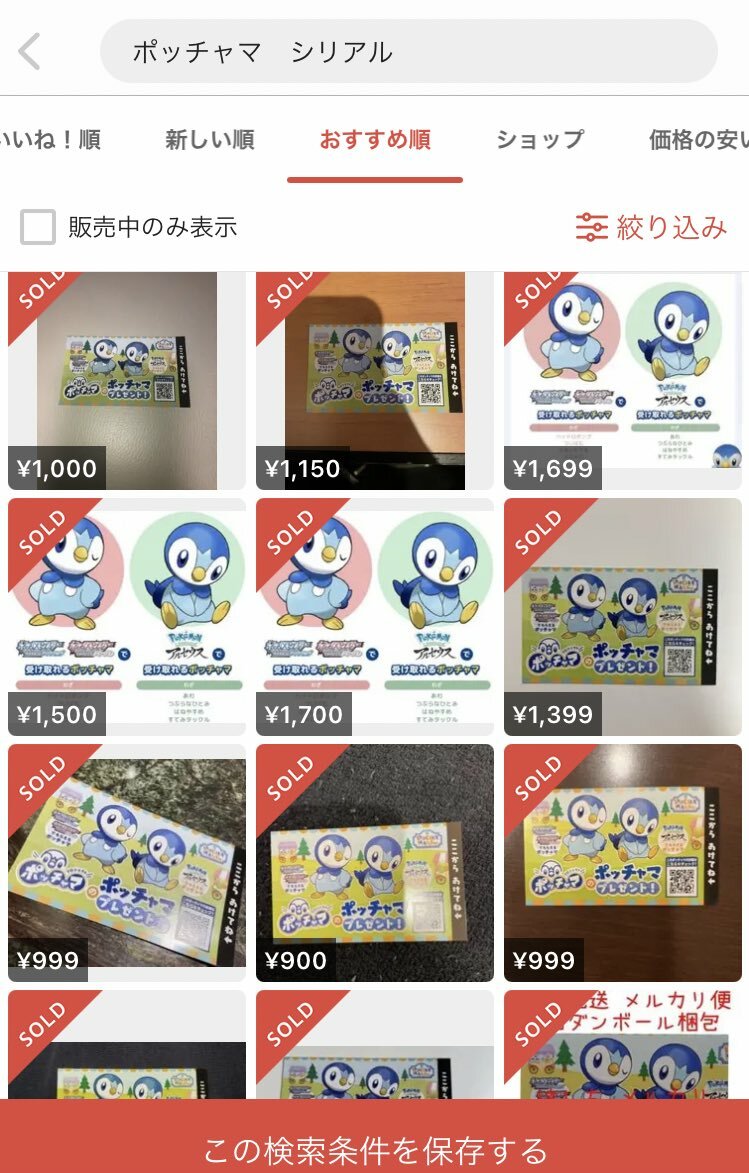Image resolution: width=749 pixels, height=1173 pixels.
Task: Open the listing priced ¥1,500
Action: pos(127,617)
